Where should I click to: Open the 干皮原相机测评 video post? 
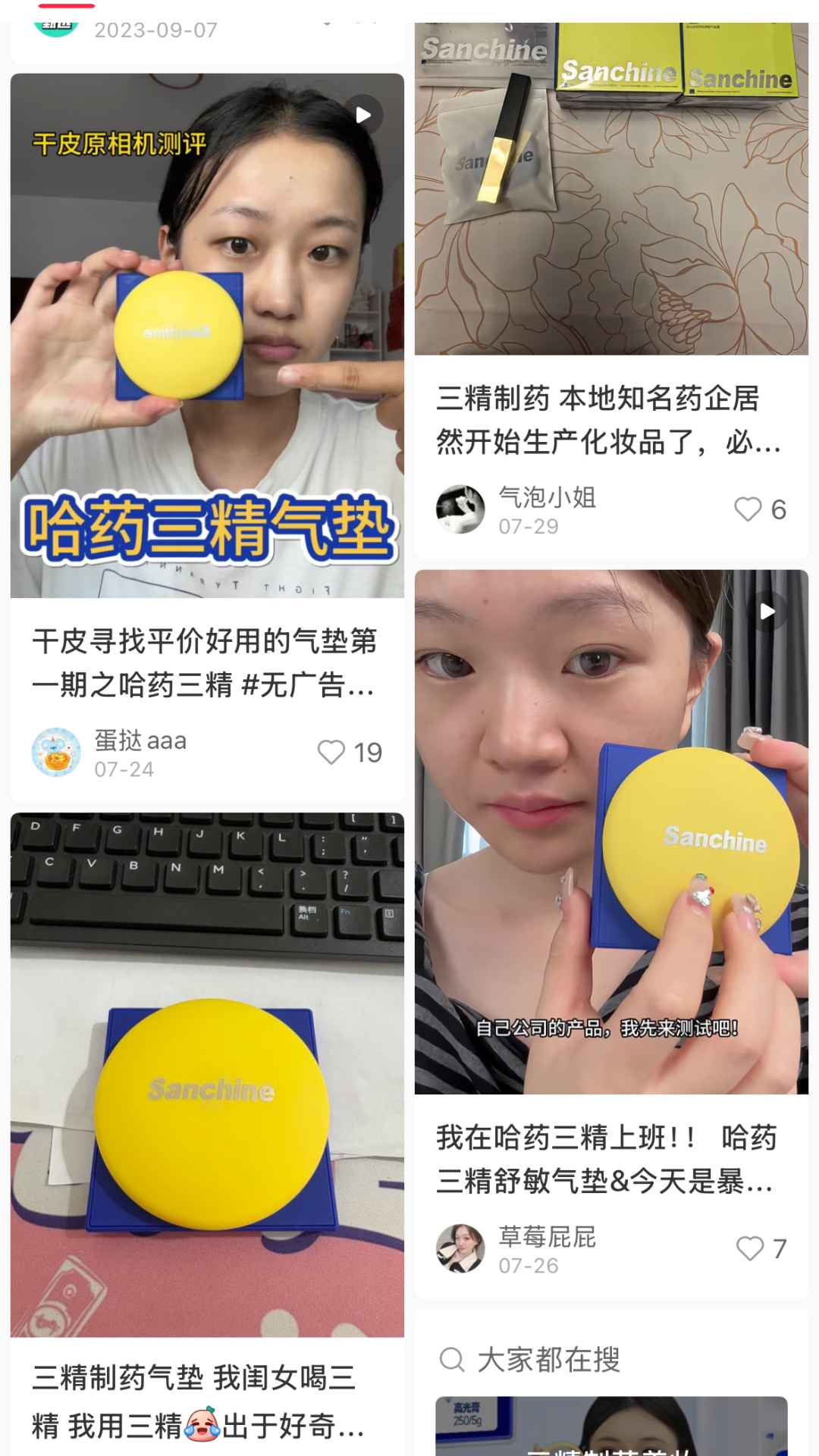pyautogui.click(x=207, y=335)
